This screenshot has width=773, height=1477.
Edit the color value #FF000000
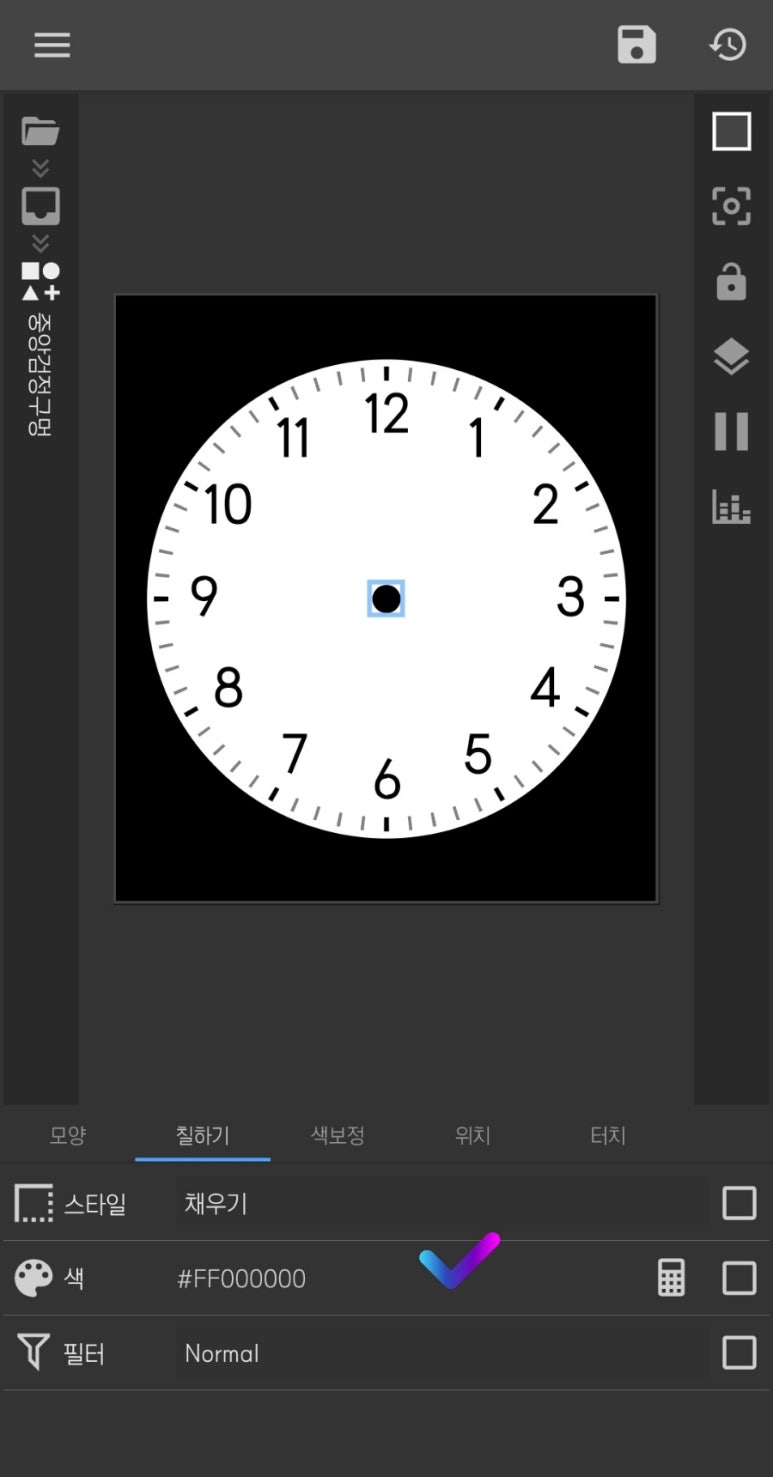[x=242, y=1279]
